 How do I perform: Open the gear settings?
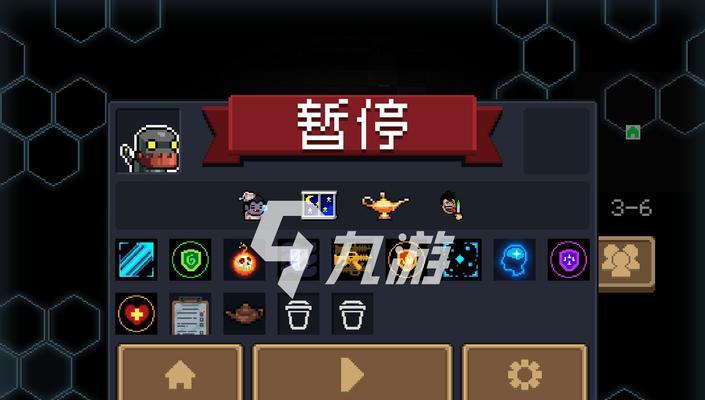tap(523, 373)
